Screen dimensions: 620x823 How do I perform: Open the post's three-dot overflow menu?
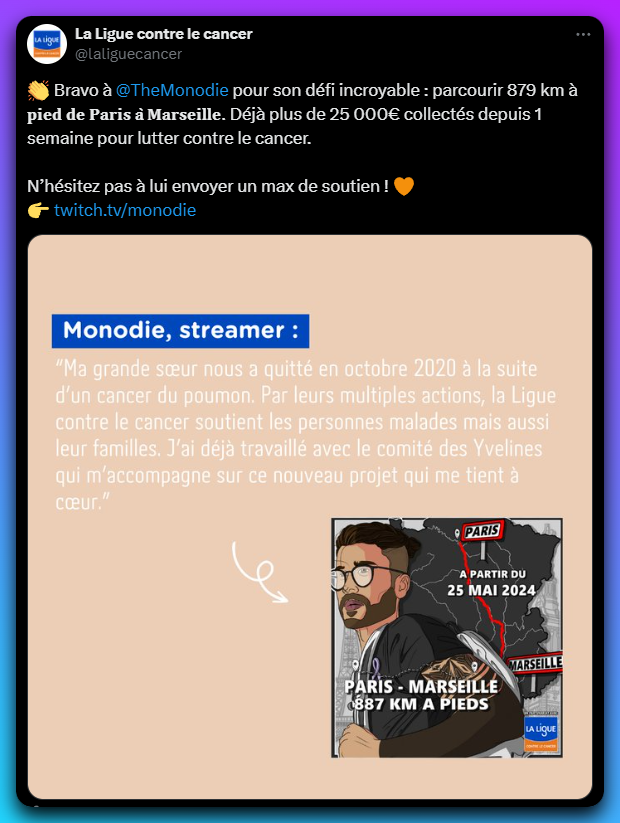583,34
